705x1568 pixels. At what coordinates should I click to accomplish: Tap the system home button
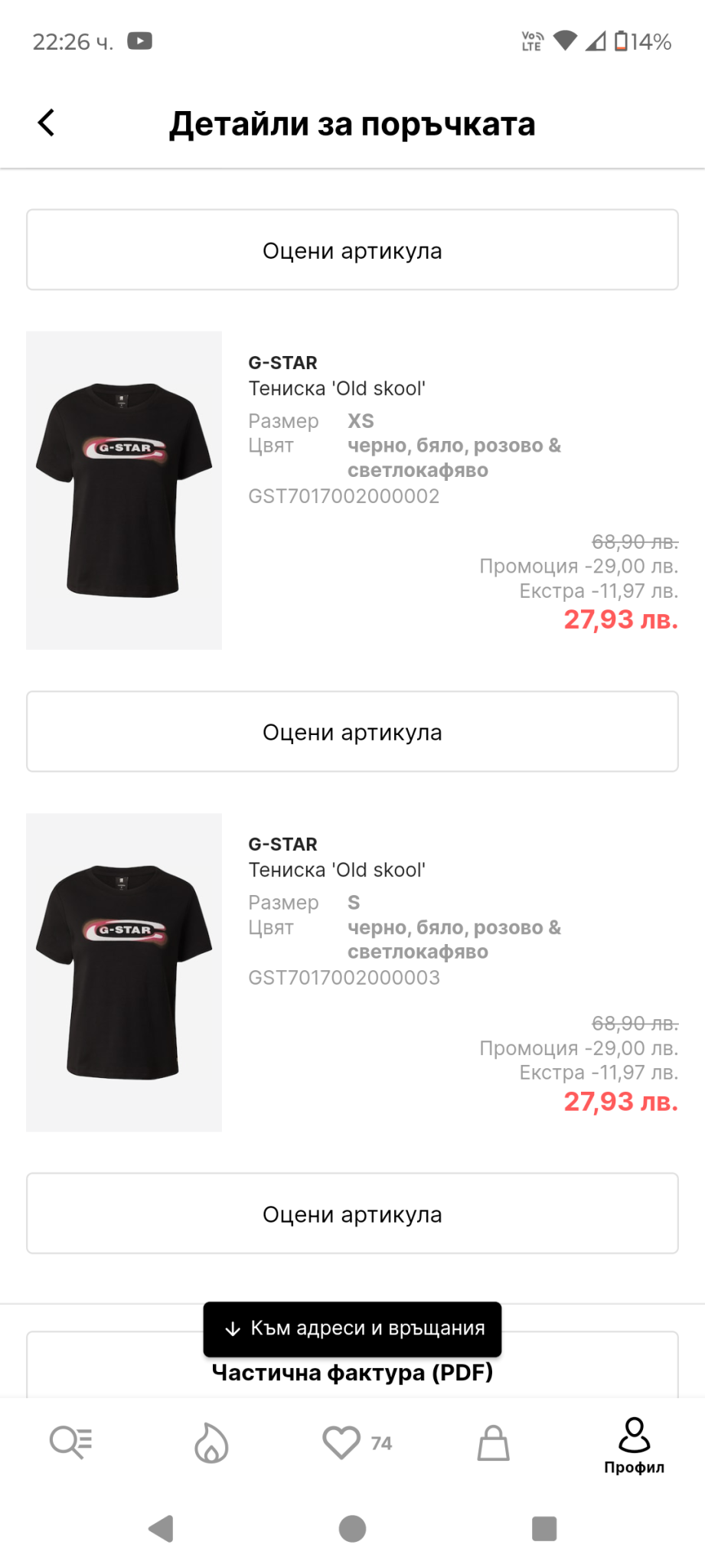click(352, 1529)
